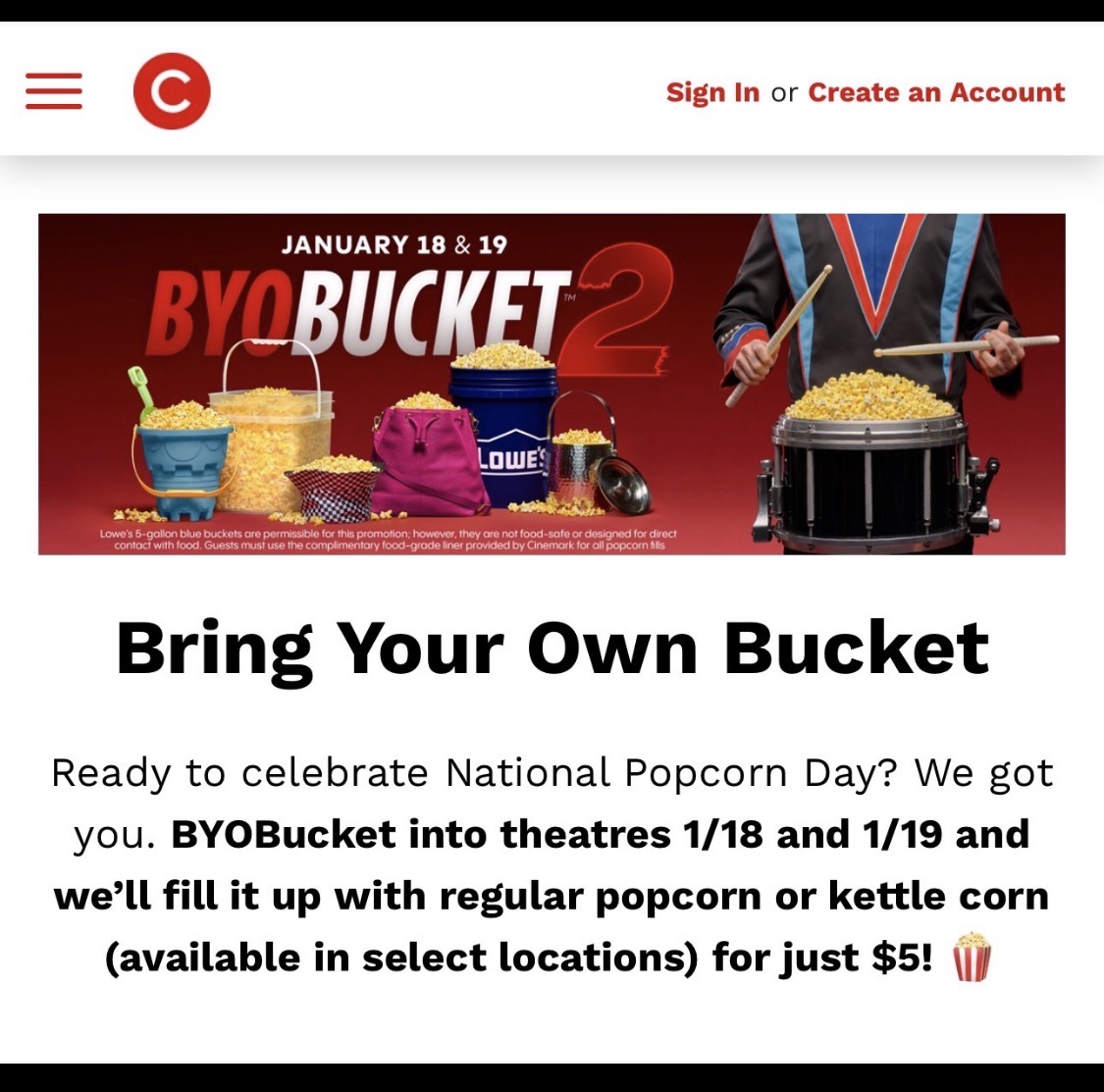This screenshot has width=1104, height=1092.
Task: Open the hamburger navigation menu
Action: click(54, 91)
